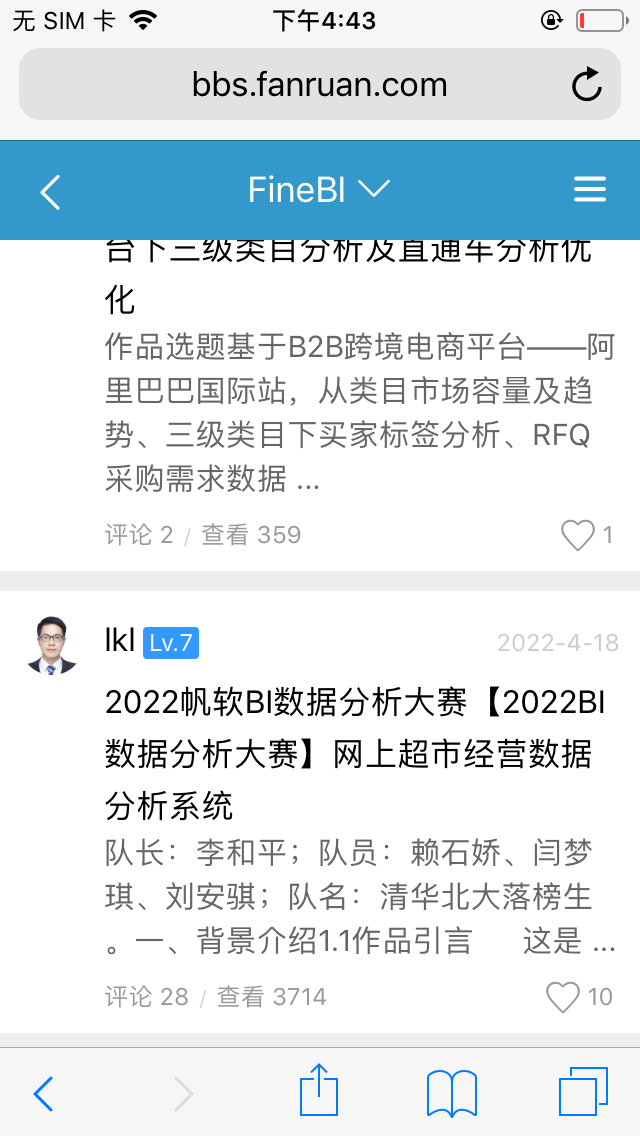View lkl's profile avatar
Screen dimensions: 640x1136
52,645
